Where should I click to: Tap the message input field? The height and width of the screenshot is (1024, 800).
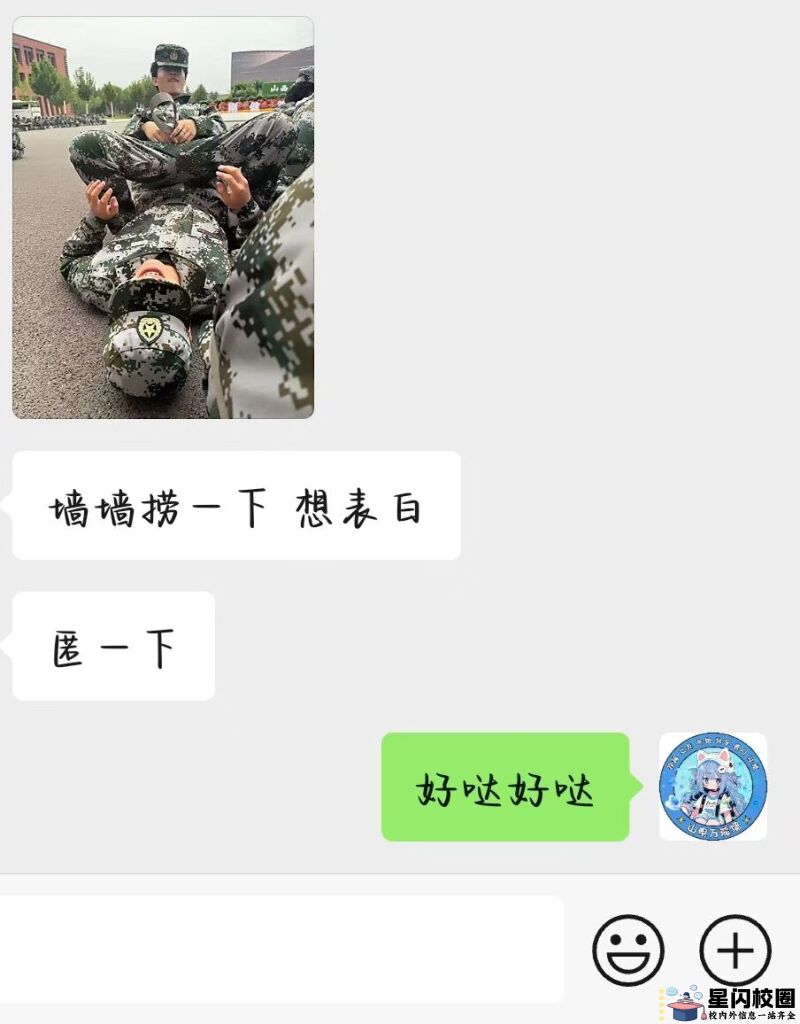(x=281, y=948)
